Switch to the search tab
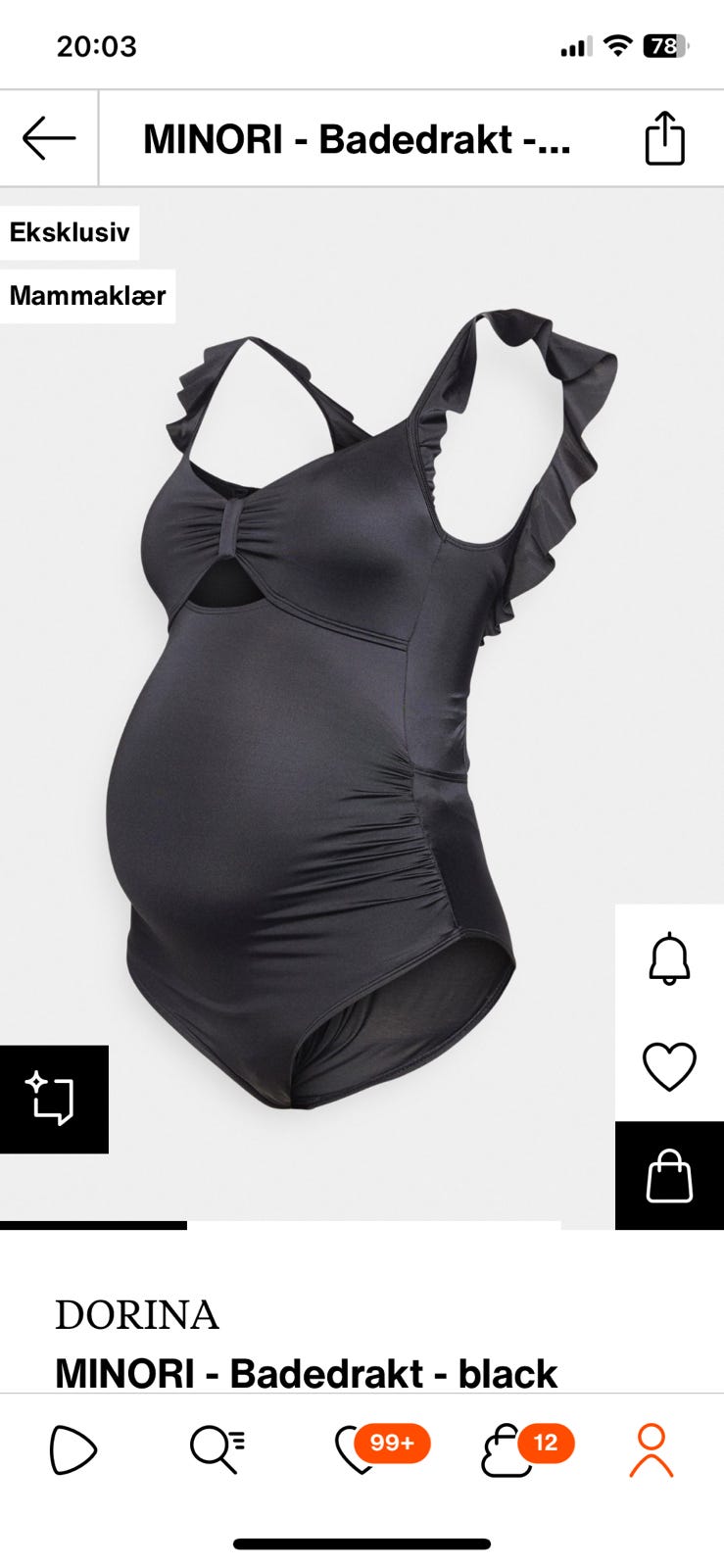 pos(217,1449)
